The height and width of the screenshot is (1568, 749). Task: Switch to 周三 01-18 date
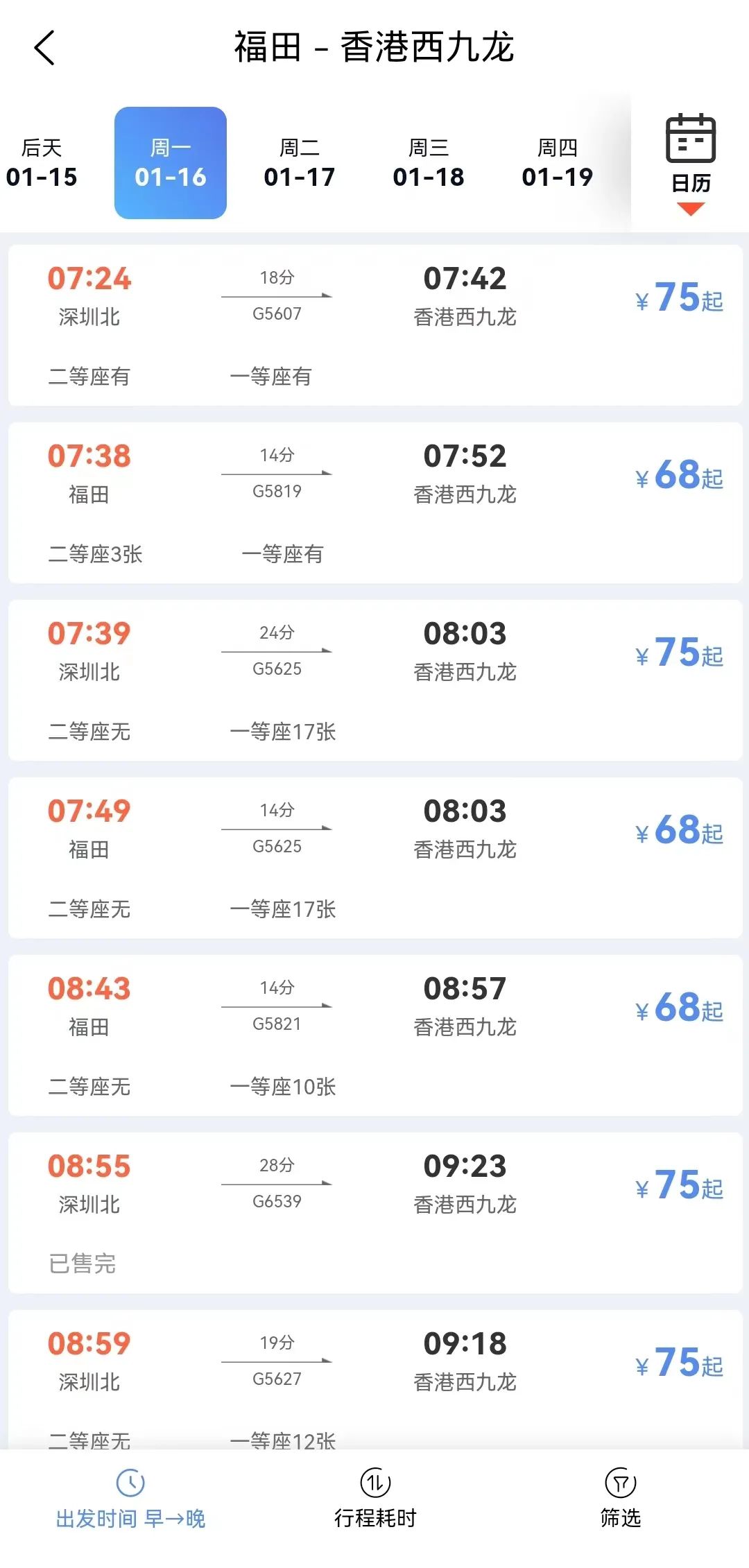point(429,163)
